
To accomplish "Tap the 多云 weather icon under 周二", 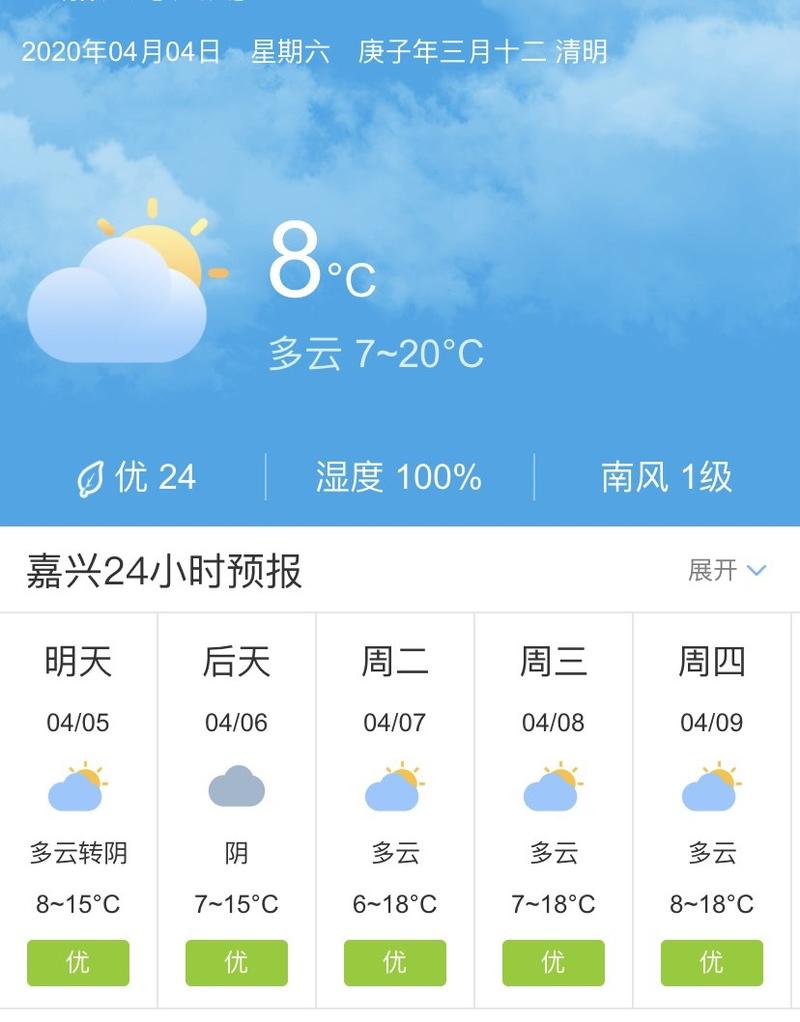I will pos(394,785).
